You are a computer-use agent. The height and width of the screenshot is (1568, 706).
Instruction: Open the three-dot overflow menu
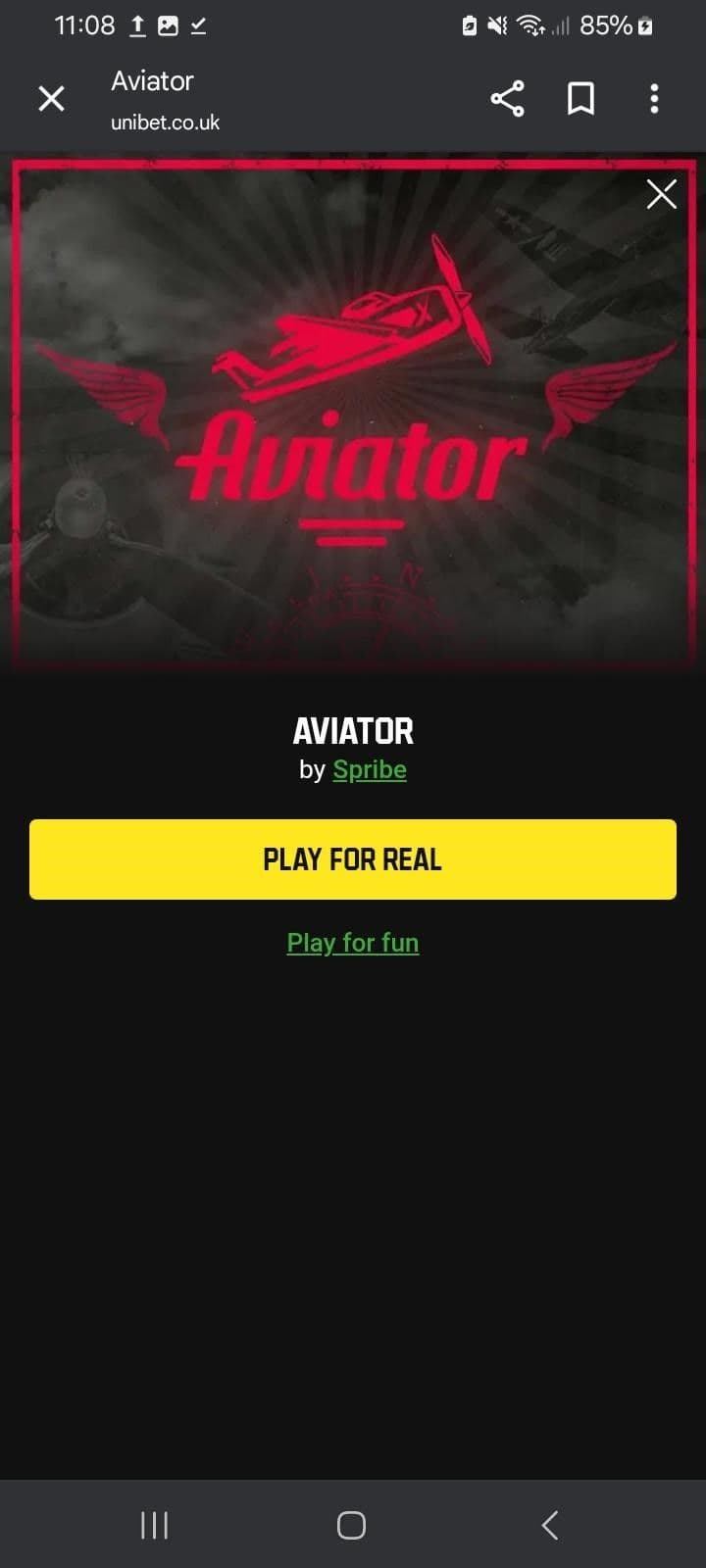654,98
